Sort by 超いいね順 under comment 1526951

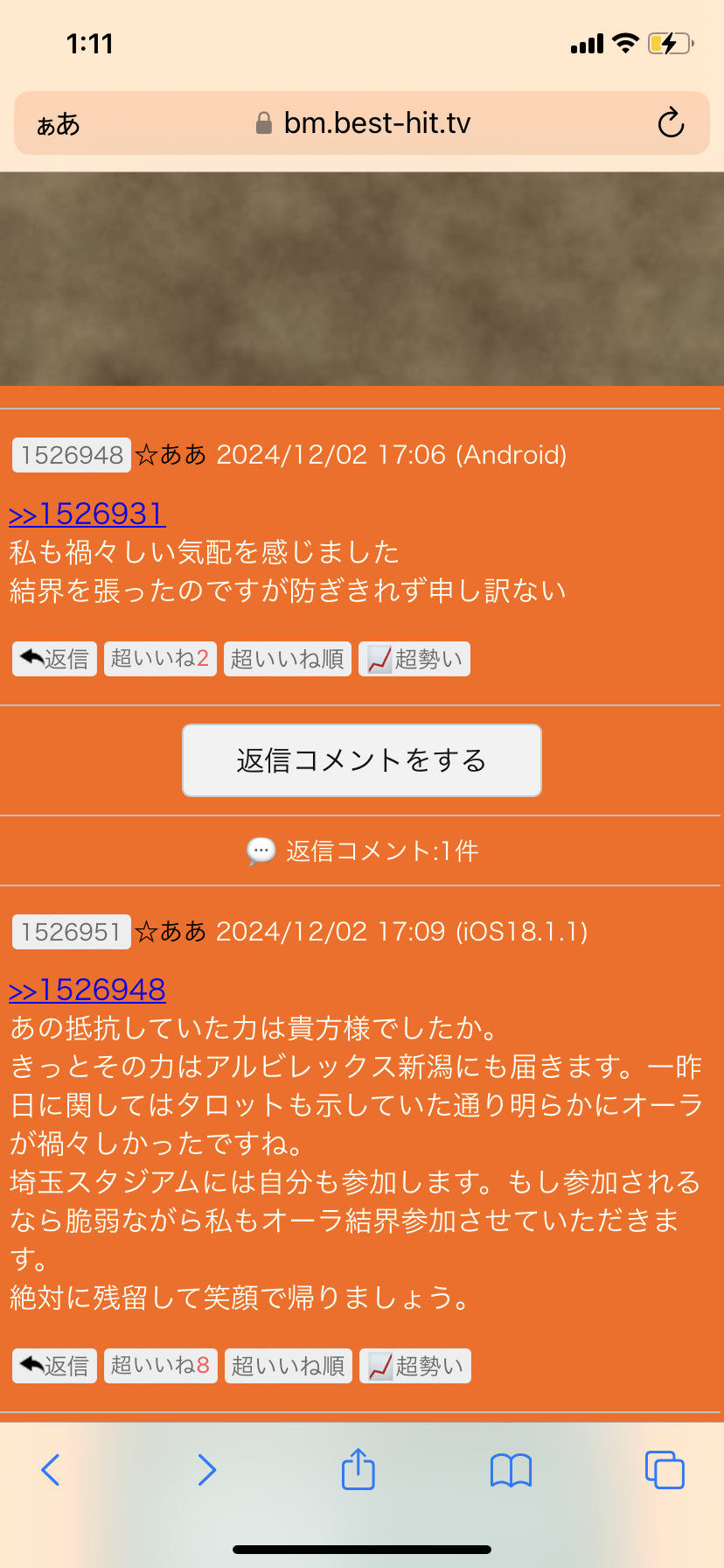(289, 1365)
